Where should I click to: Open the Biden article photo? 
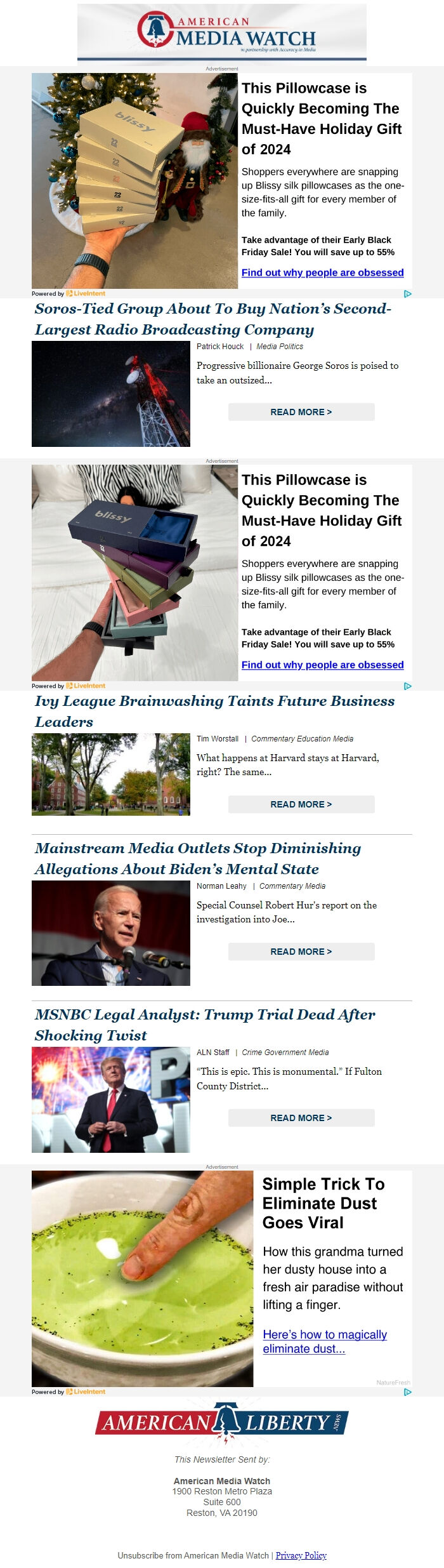click(111, 933)
